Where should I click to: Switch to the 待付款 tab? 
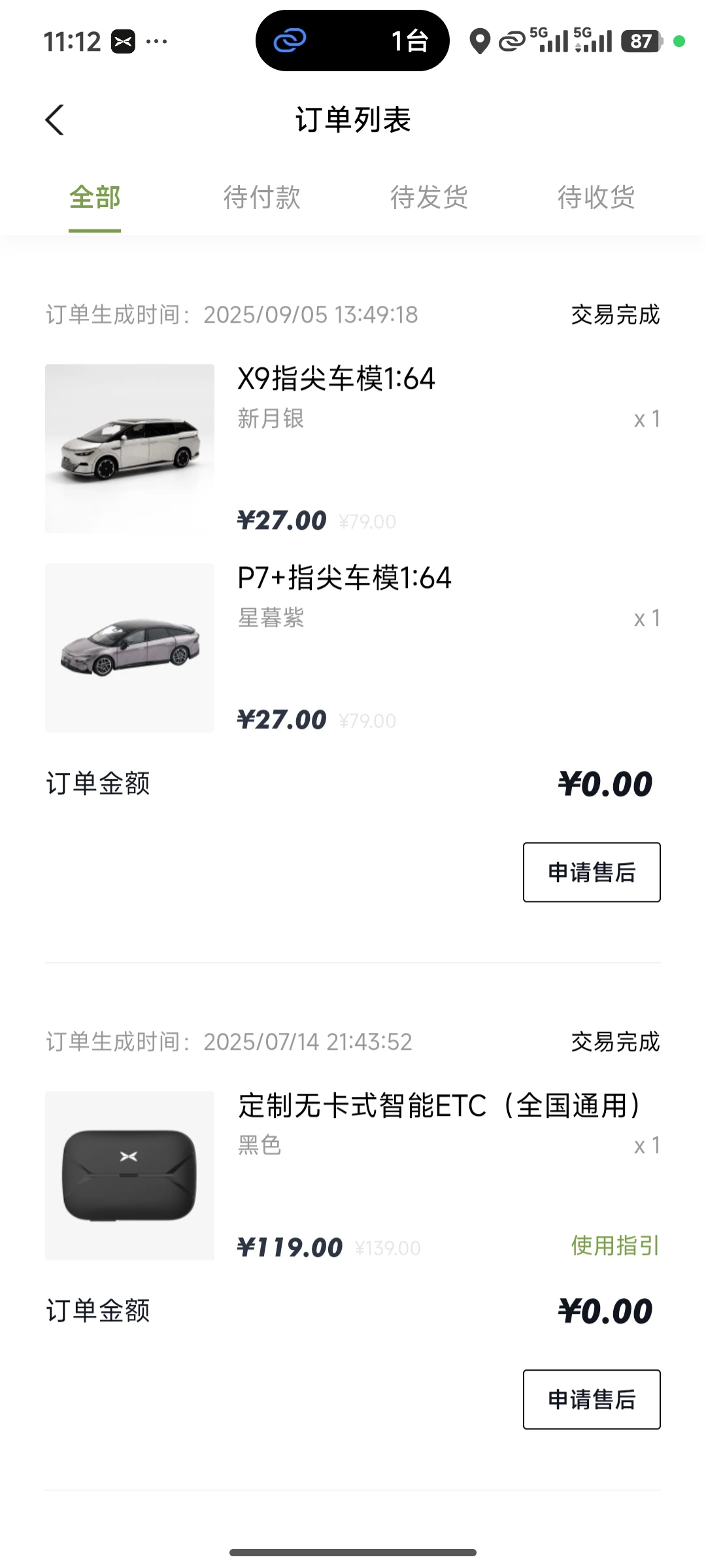261,197
